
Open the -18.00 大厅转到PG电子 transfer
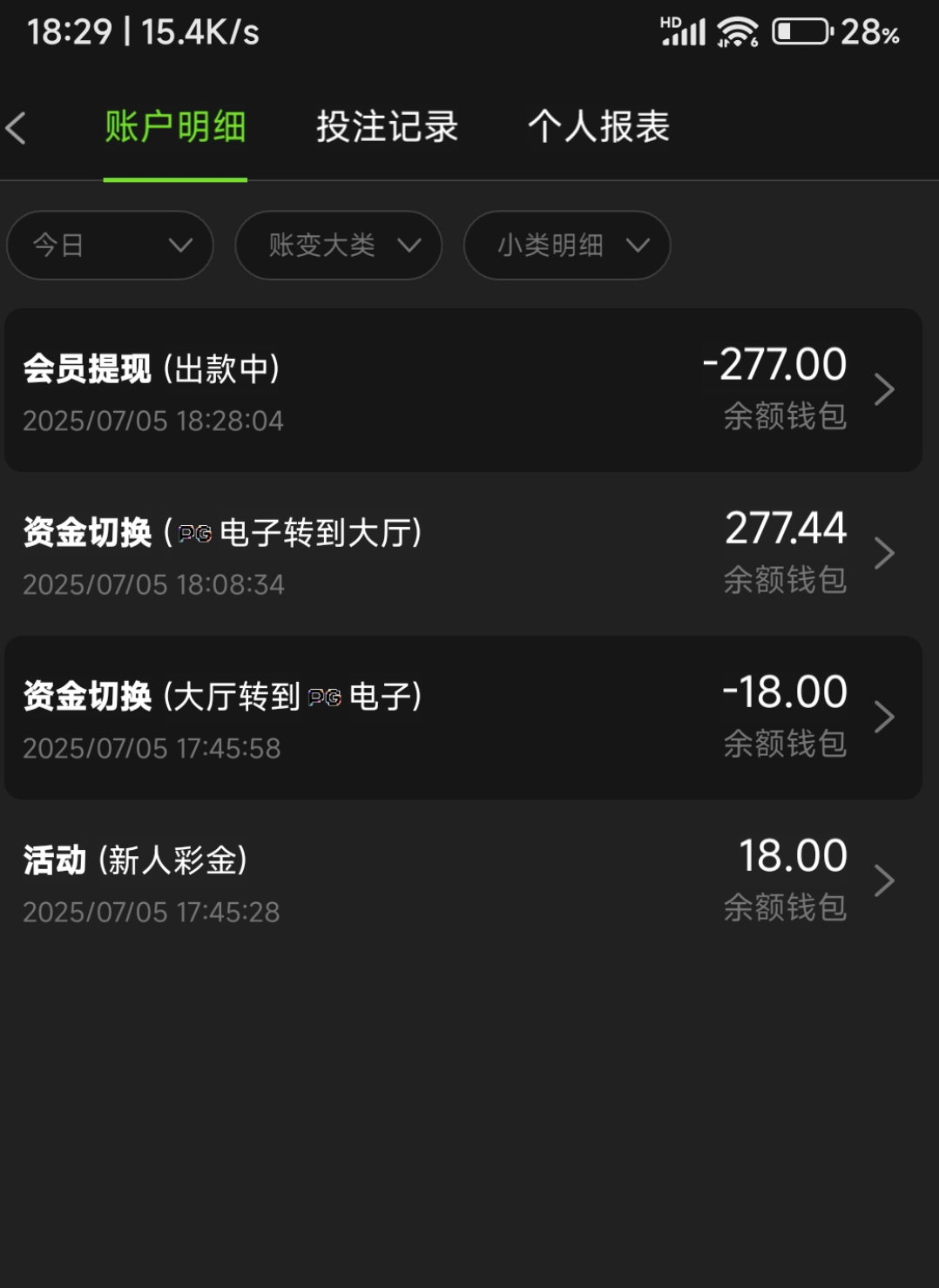click(x=463, y=718)
